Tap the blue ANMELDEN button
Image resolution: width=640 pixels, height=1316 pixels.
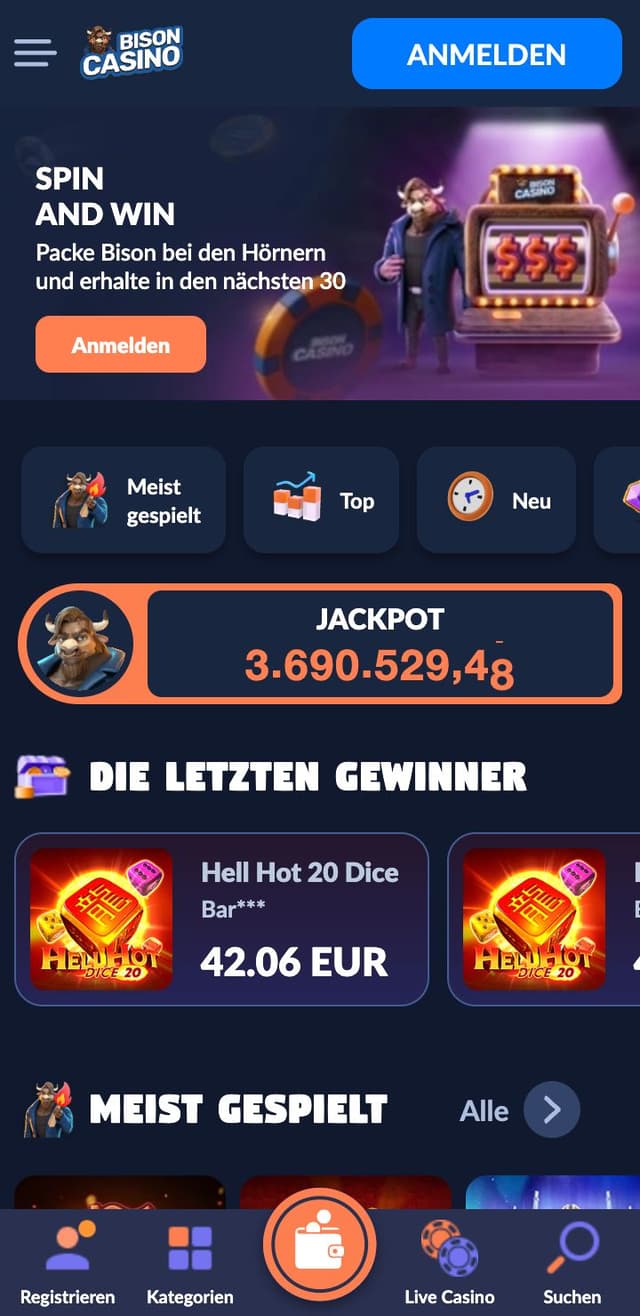click(486, 54)
